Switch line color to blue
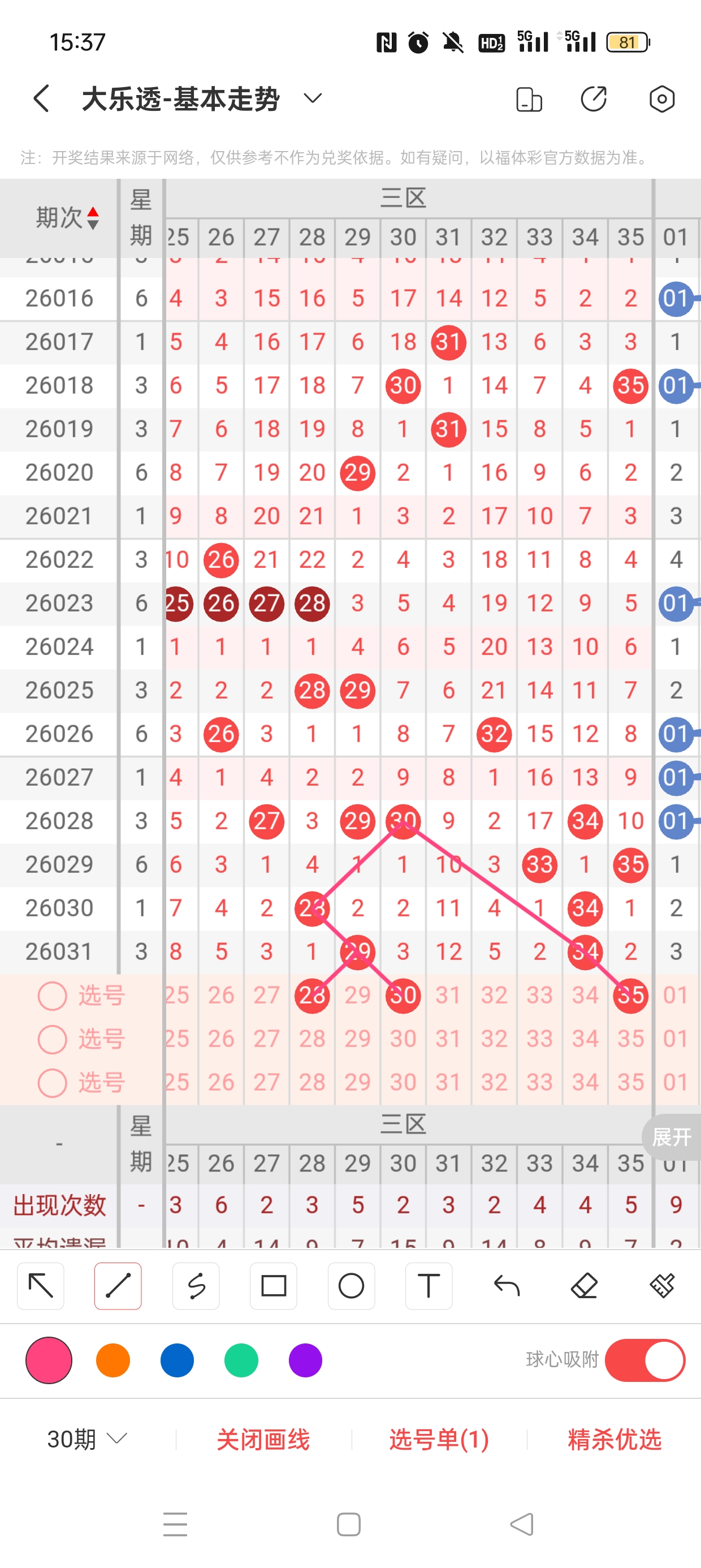 coord(177,1360)
